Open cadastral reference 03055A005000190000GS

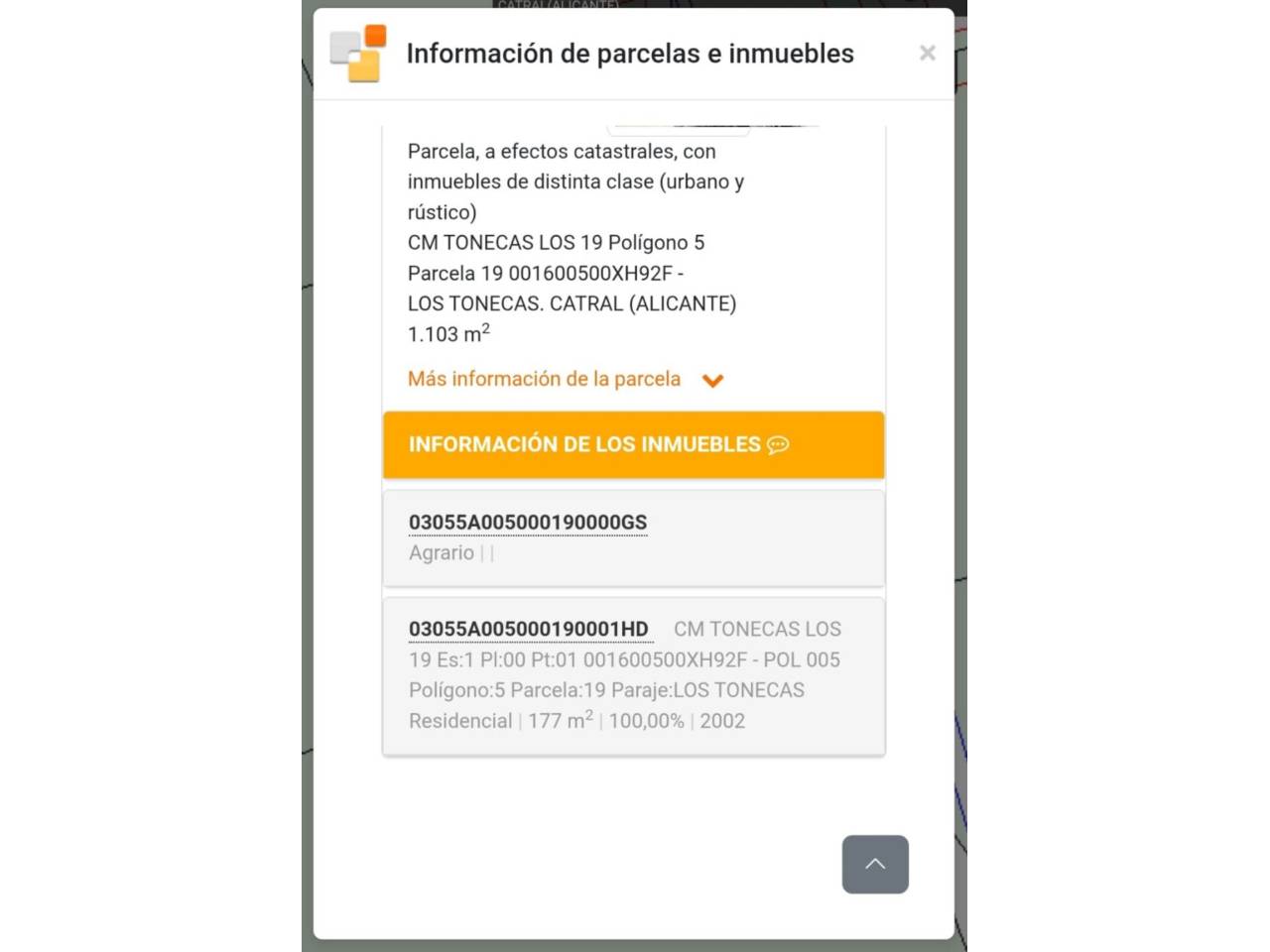point(528,522)
